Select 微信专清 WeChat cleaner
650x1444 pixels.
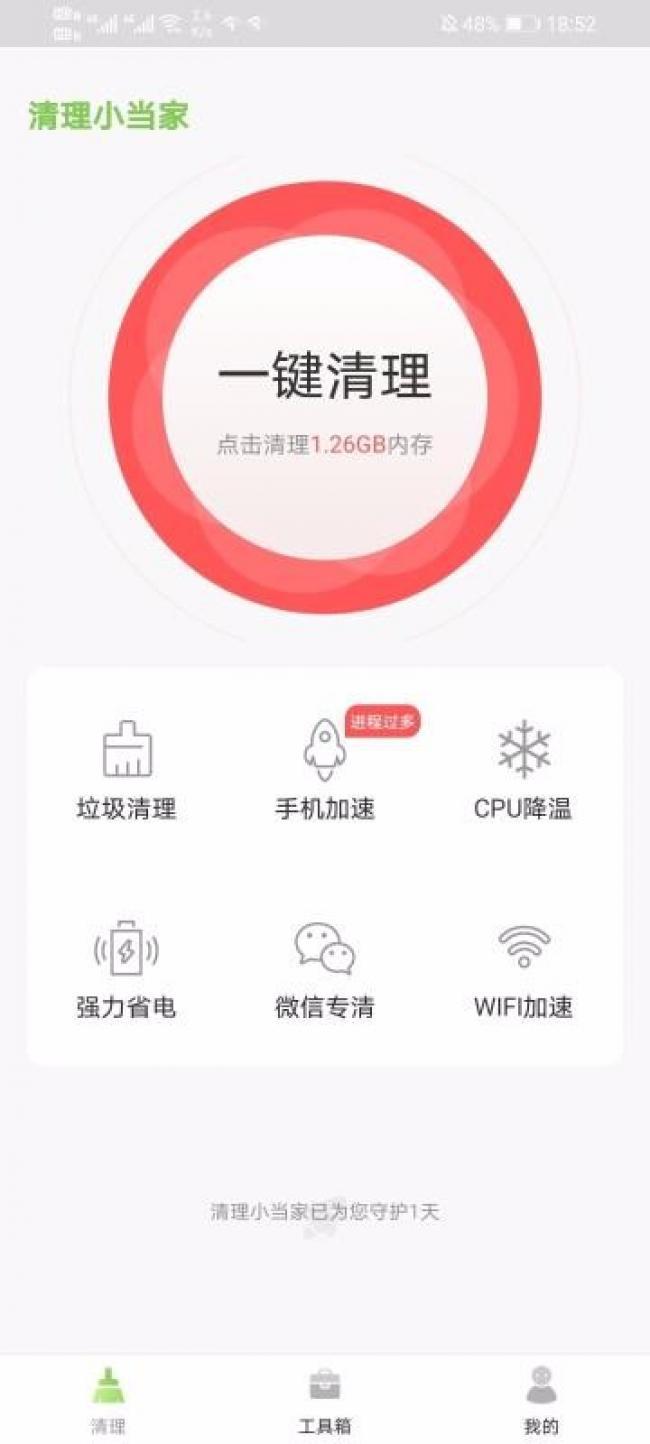325,970
